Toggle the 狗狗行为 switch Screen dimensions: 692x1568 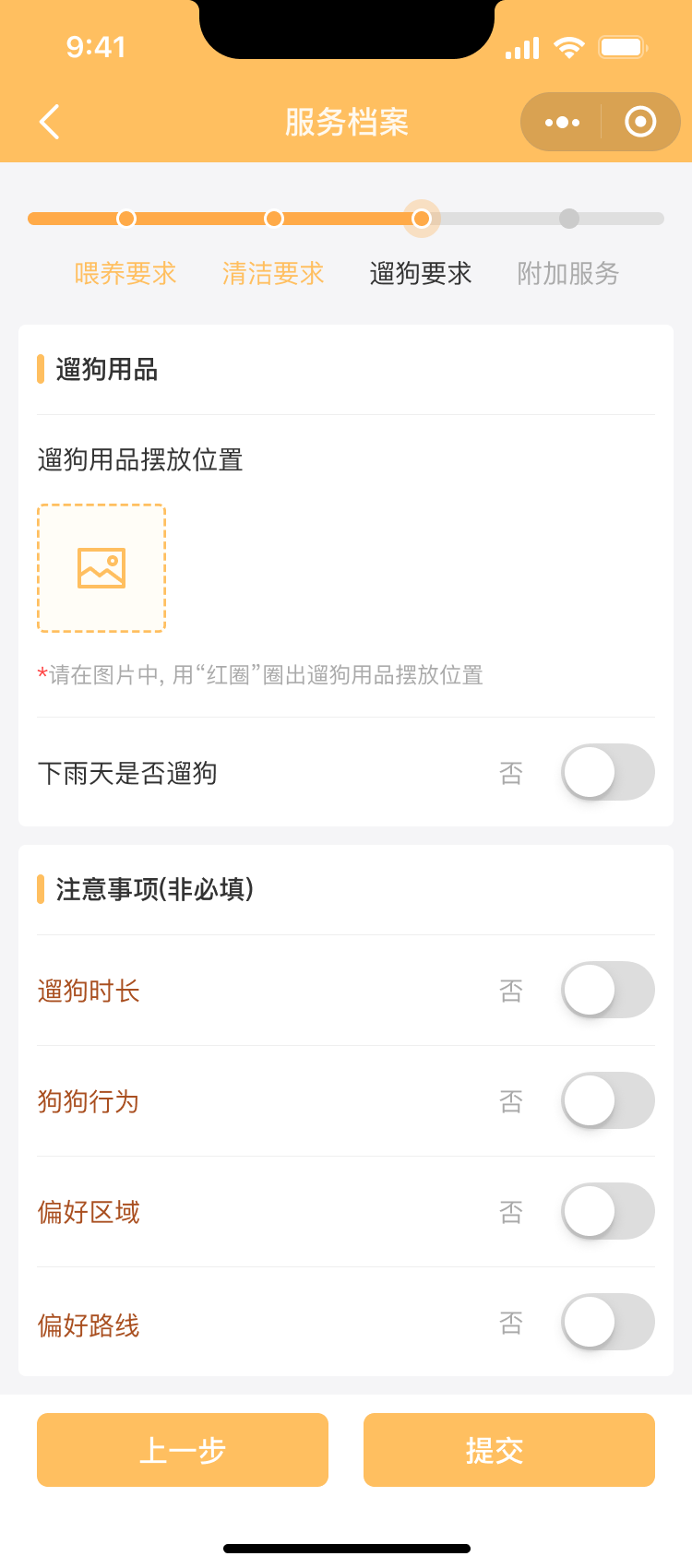coord(608,1100)
